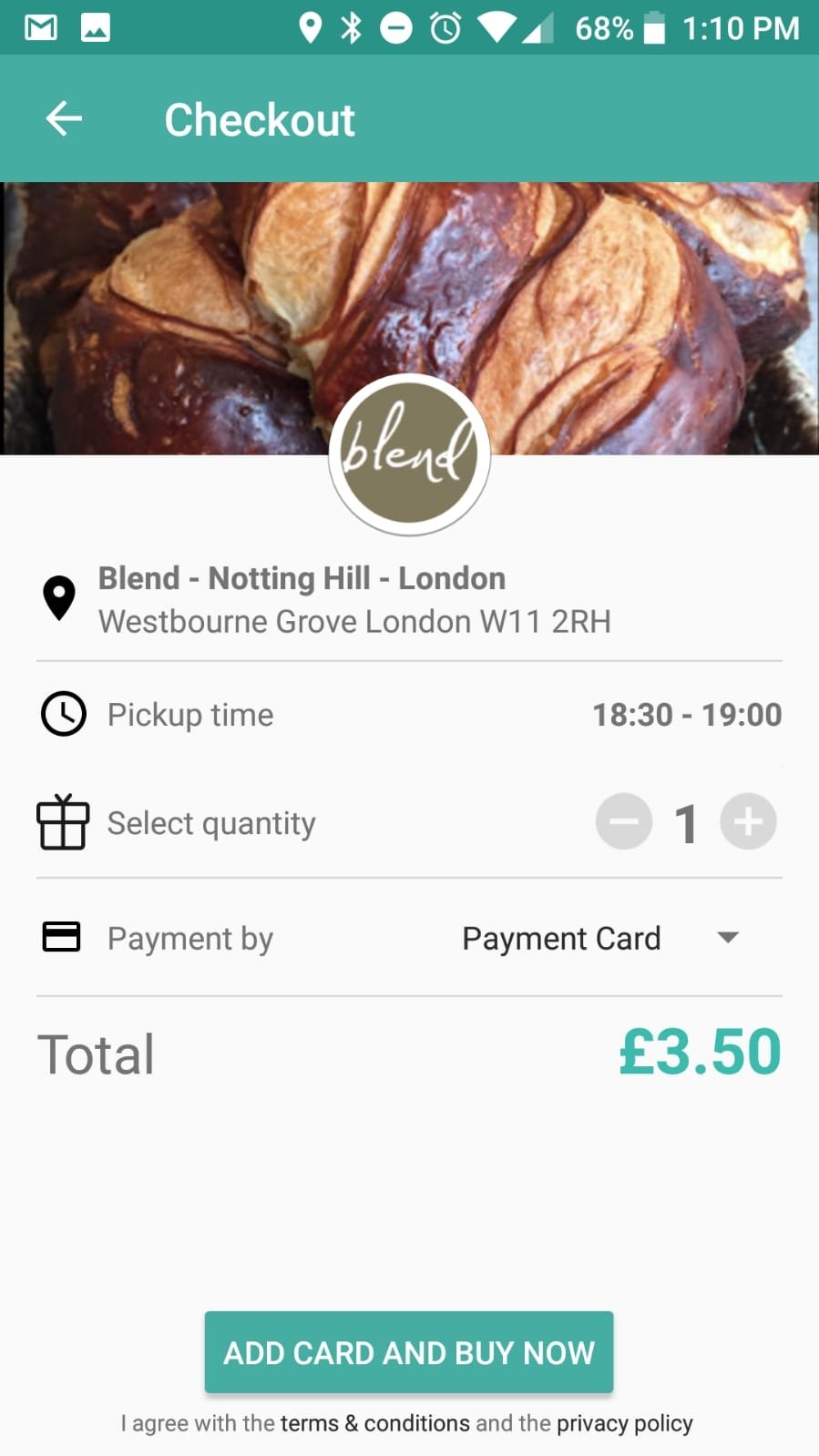Image resolution: width=819 pixels, height=1456 pixels.
Task: Go back from the Checkout screen
Action: [x=64, y=118]
